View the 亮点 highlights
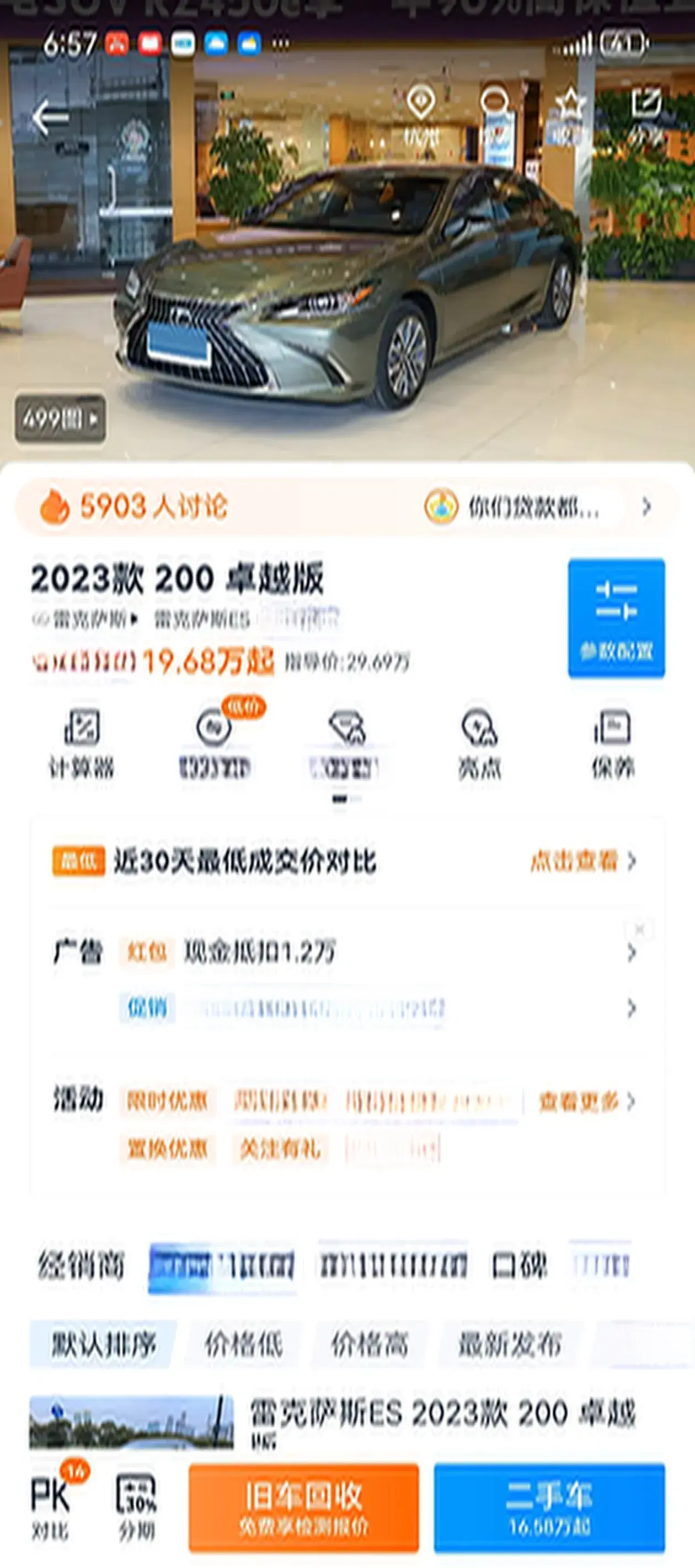 click(479, 744)
